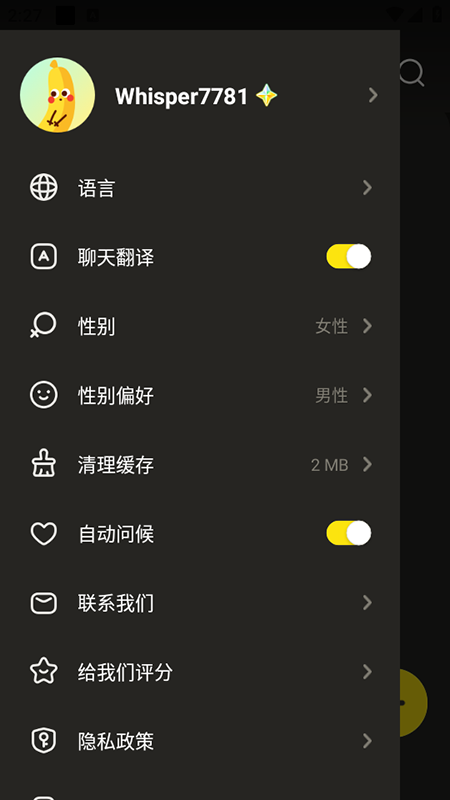Open the 隐私政策 privacy policy

click(x=199, y=741)
